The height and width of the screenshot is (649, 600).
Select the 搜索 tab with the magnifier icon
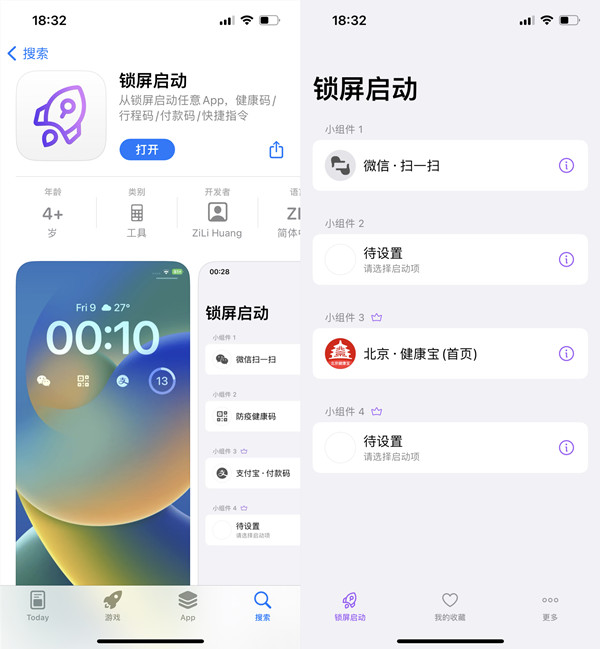[x=262, y=606]
